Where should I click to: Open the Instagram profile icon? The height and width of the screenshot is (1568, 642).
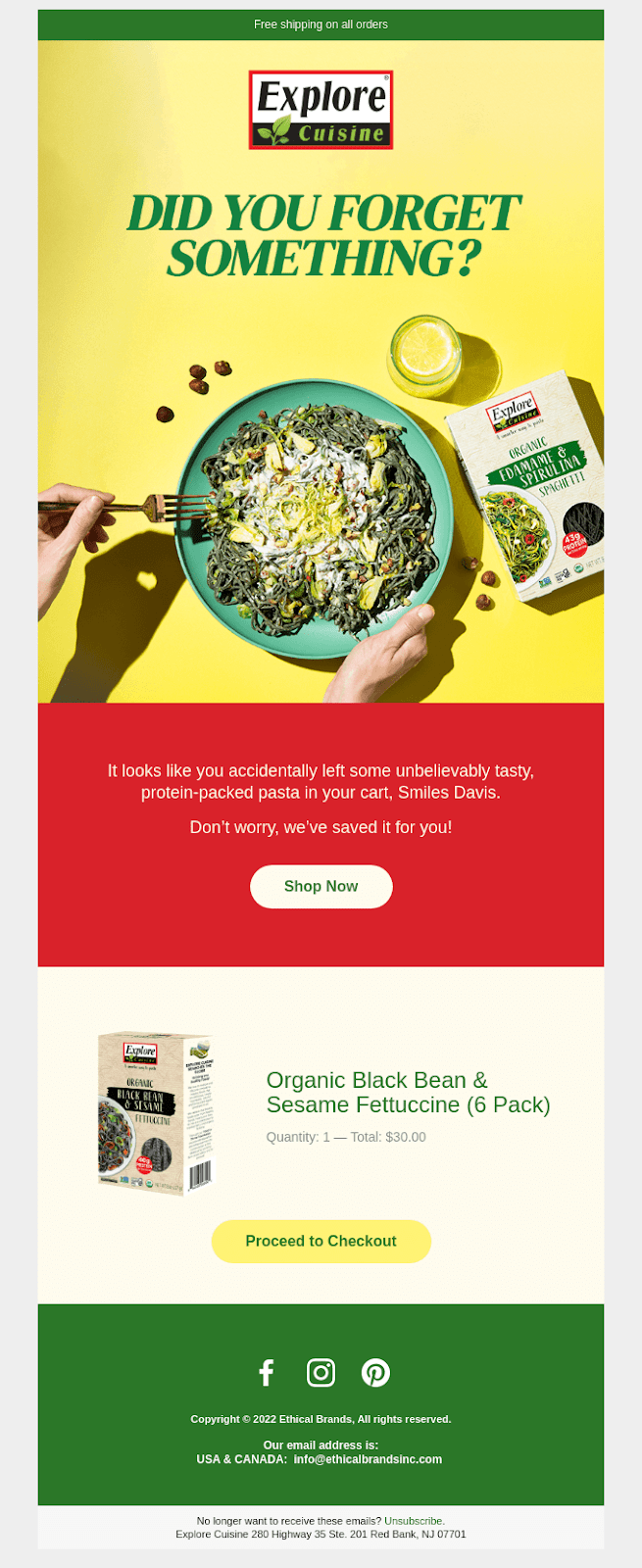click(x=321, y=1372)
